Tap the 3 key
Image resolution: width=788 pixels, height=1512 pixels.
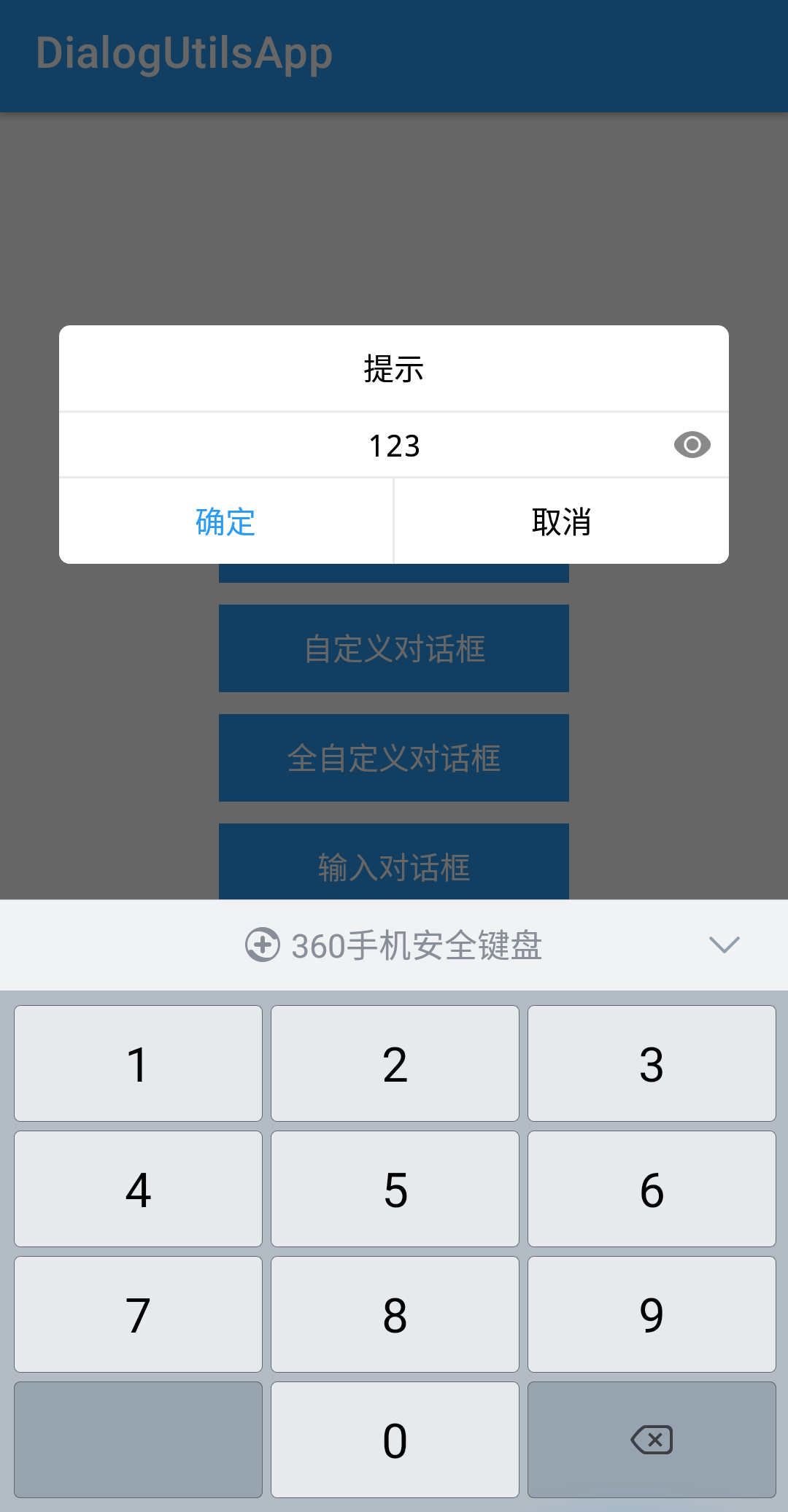[652, 1063]
